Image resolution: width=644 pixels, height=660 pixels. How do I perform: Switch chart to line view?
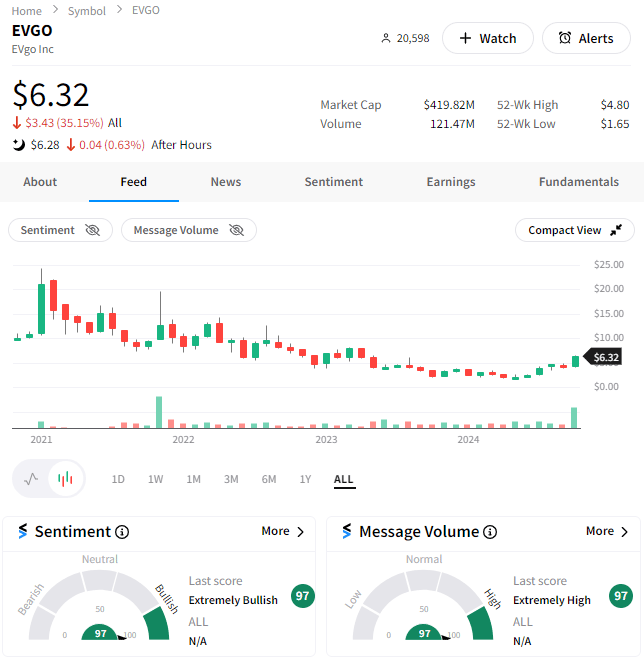[31, 479]
